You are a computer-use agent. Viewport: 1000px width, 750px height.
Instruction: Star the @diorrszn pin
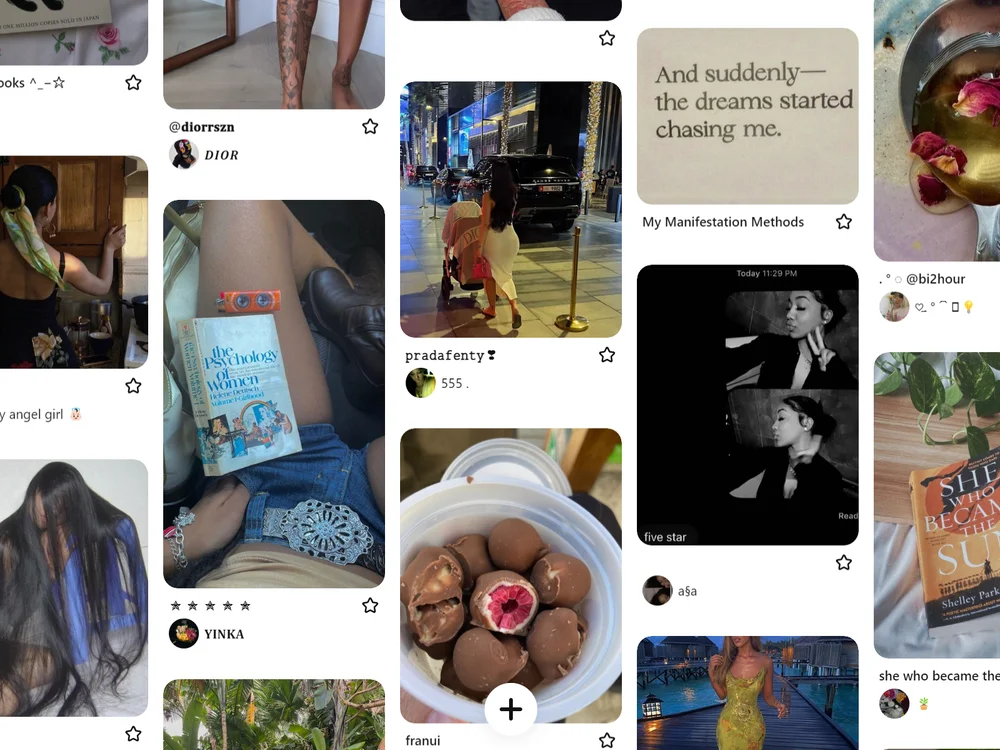370,127
